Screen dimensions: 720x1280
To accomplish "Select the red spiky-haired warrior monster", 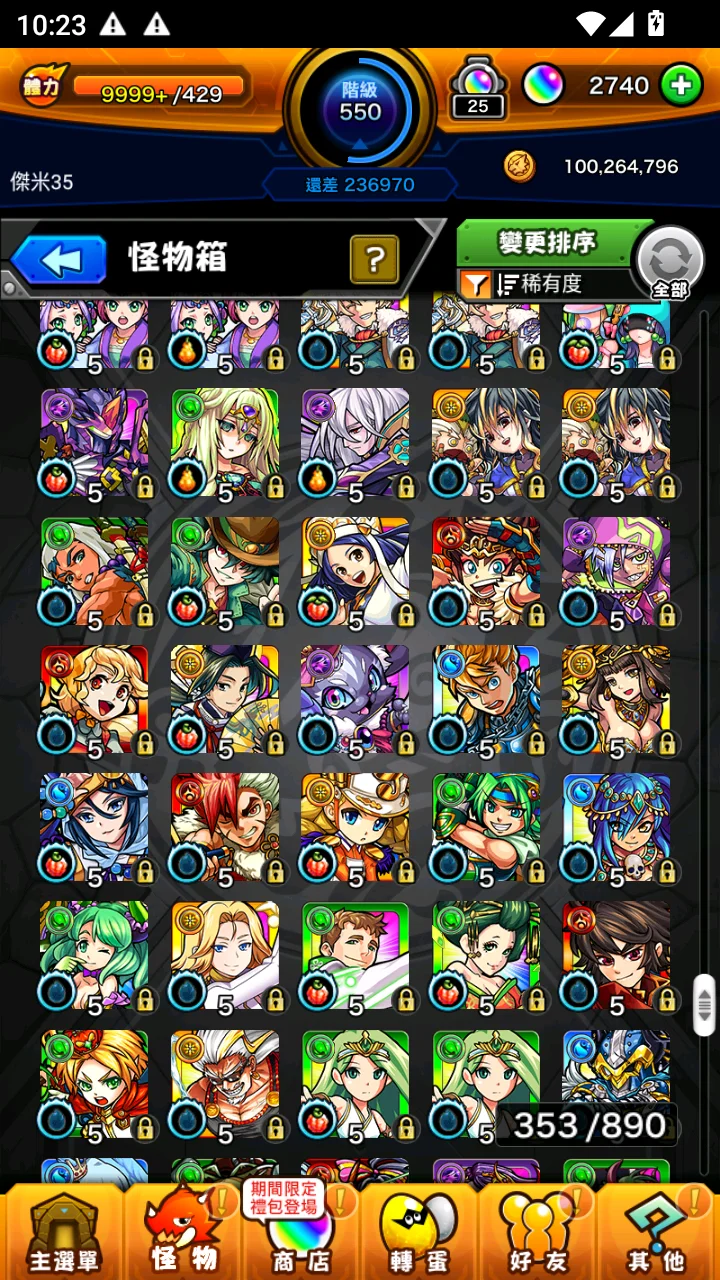I will coord(224,826).
